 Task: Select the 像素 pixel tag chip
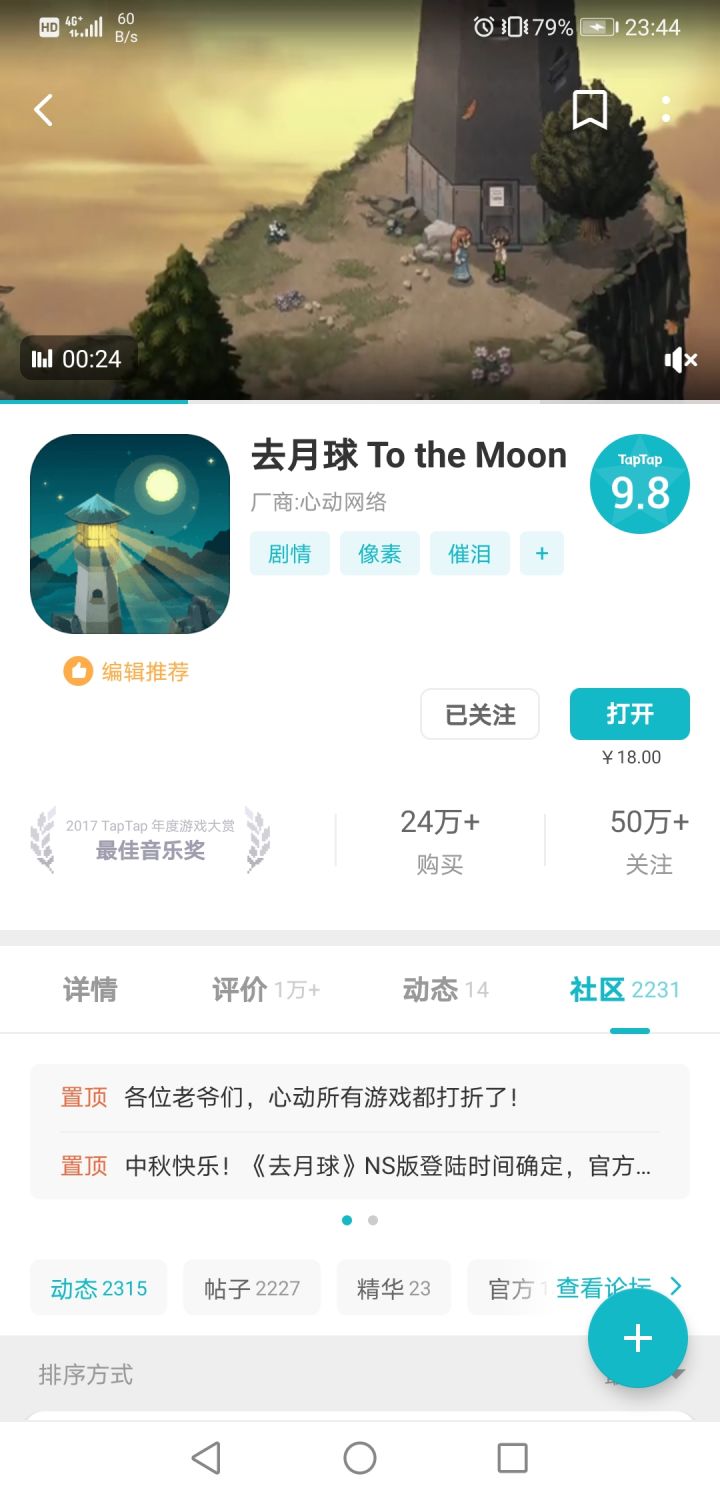(x=379, y=553)
